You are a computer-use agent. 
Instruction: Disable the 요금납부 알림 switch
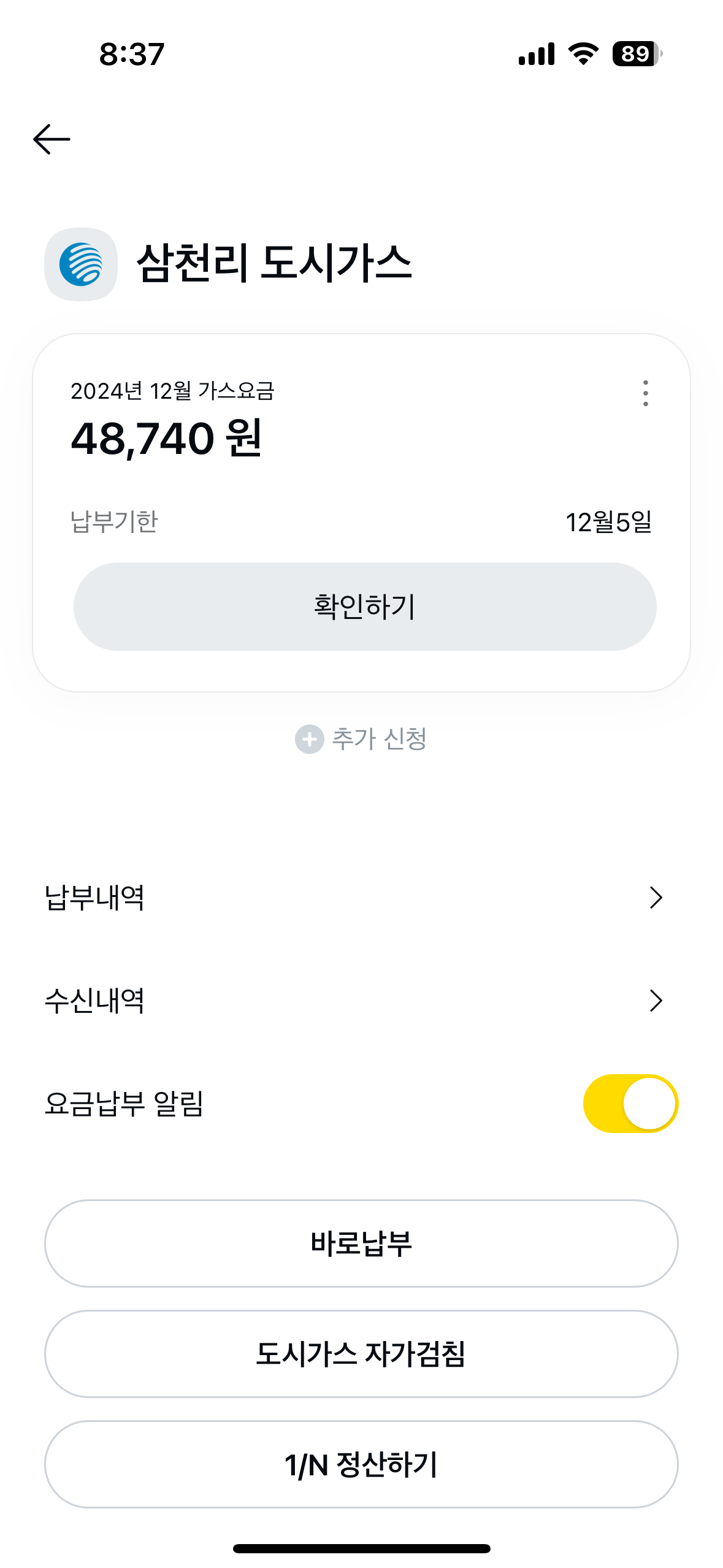pyautogui.click(x=630, y=1103)
